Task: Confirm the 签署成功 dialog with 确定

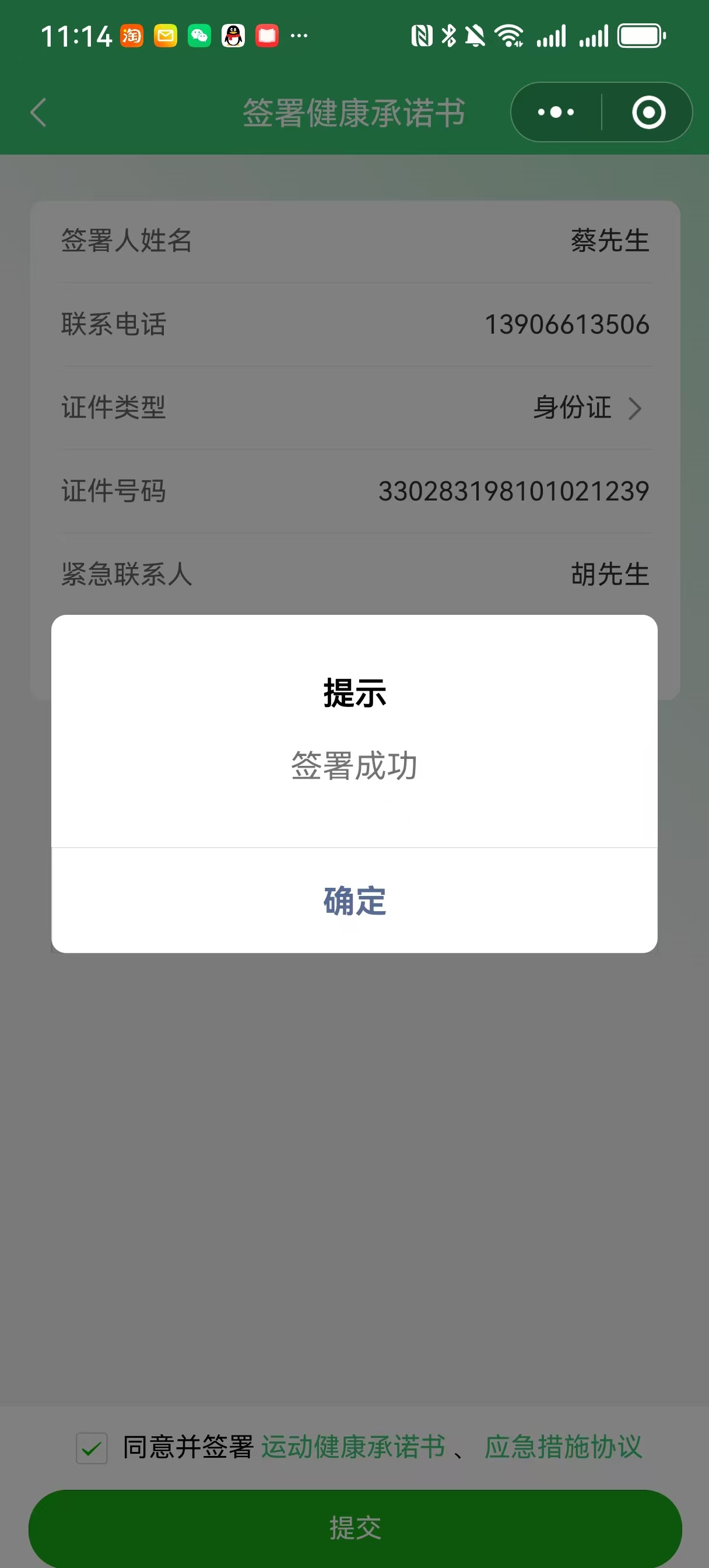Action: (x=354, y=900)
